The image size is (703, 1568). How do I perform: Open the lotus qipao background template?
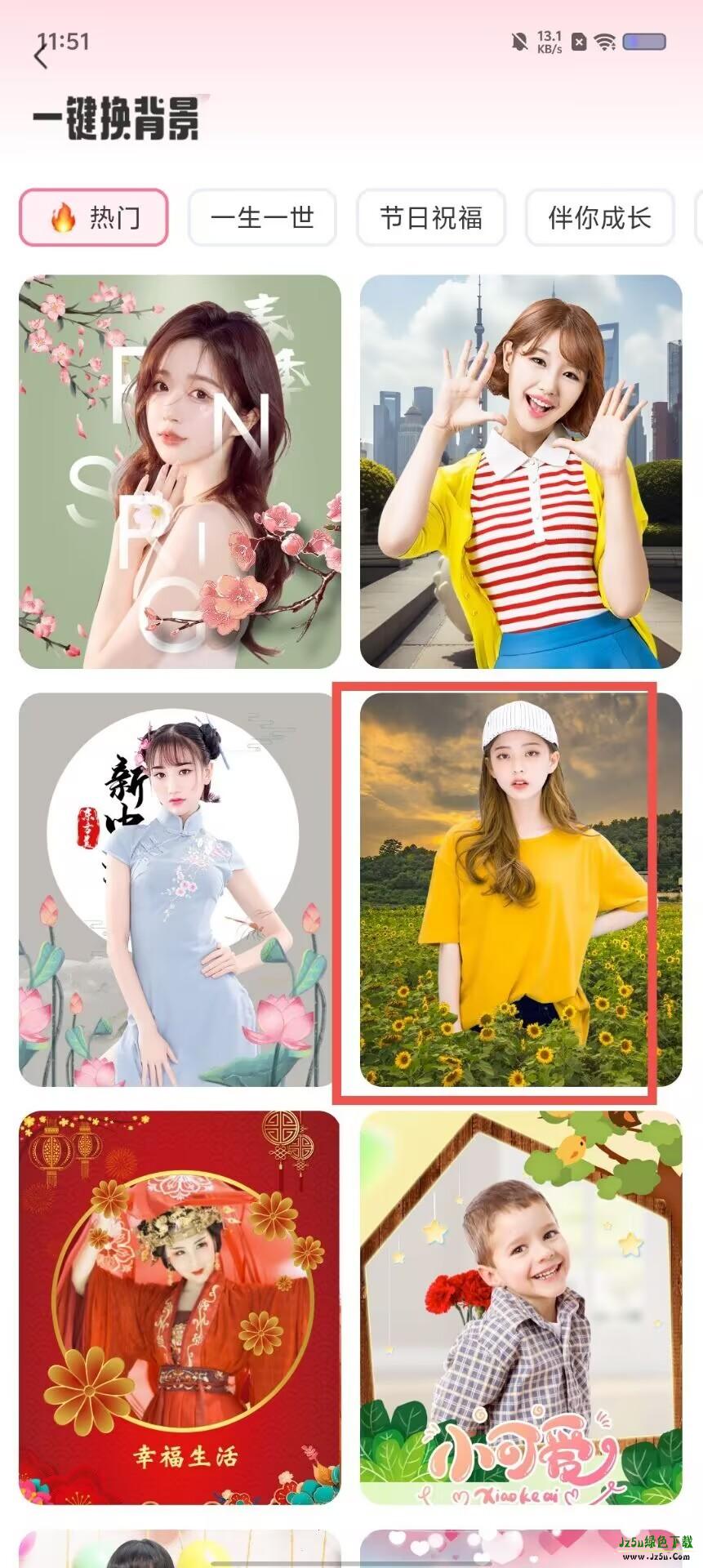(x=180, y=889)
